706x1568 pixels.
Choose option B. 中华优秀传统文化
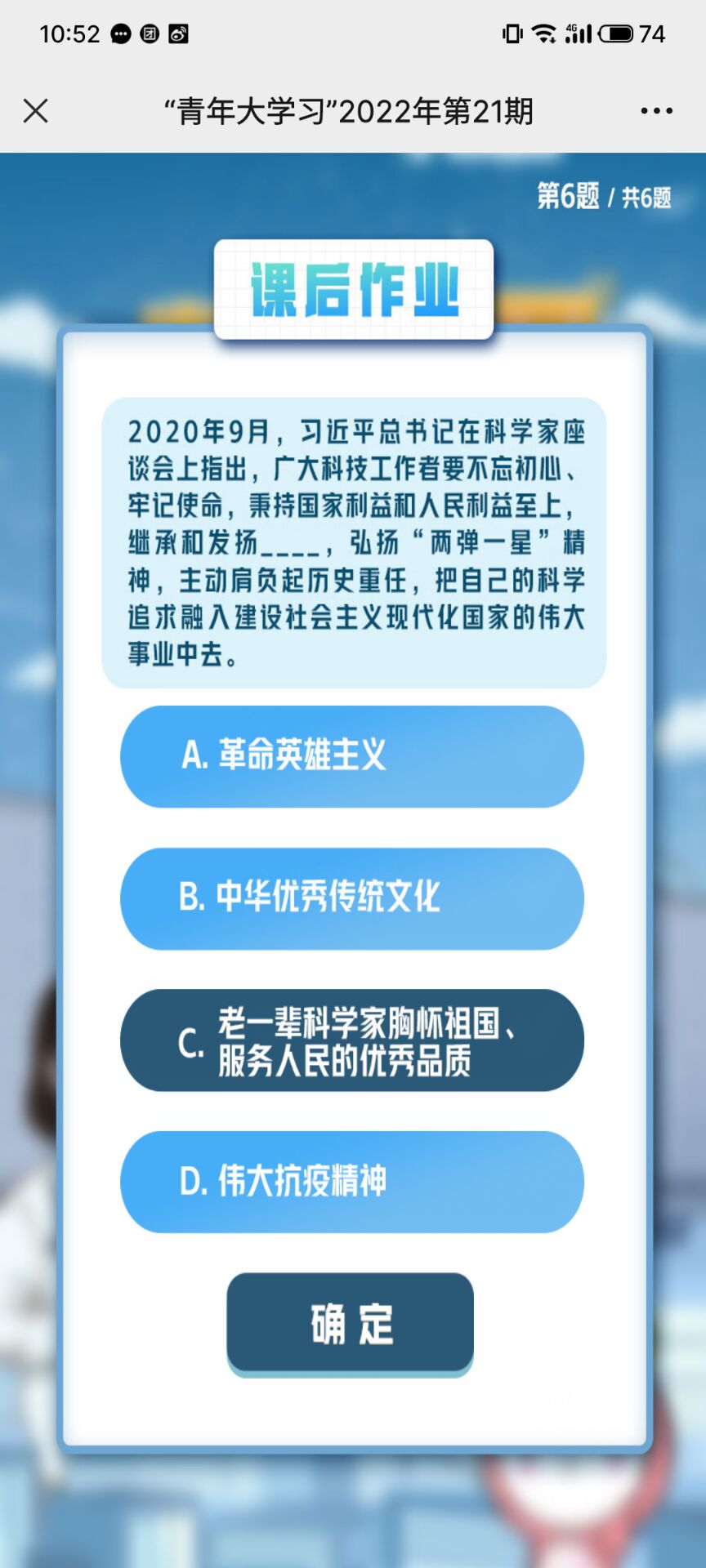[x=352, y=898]
